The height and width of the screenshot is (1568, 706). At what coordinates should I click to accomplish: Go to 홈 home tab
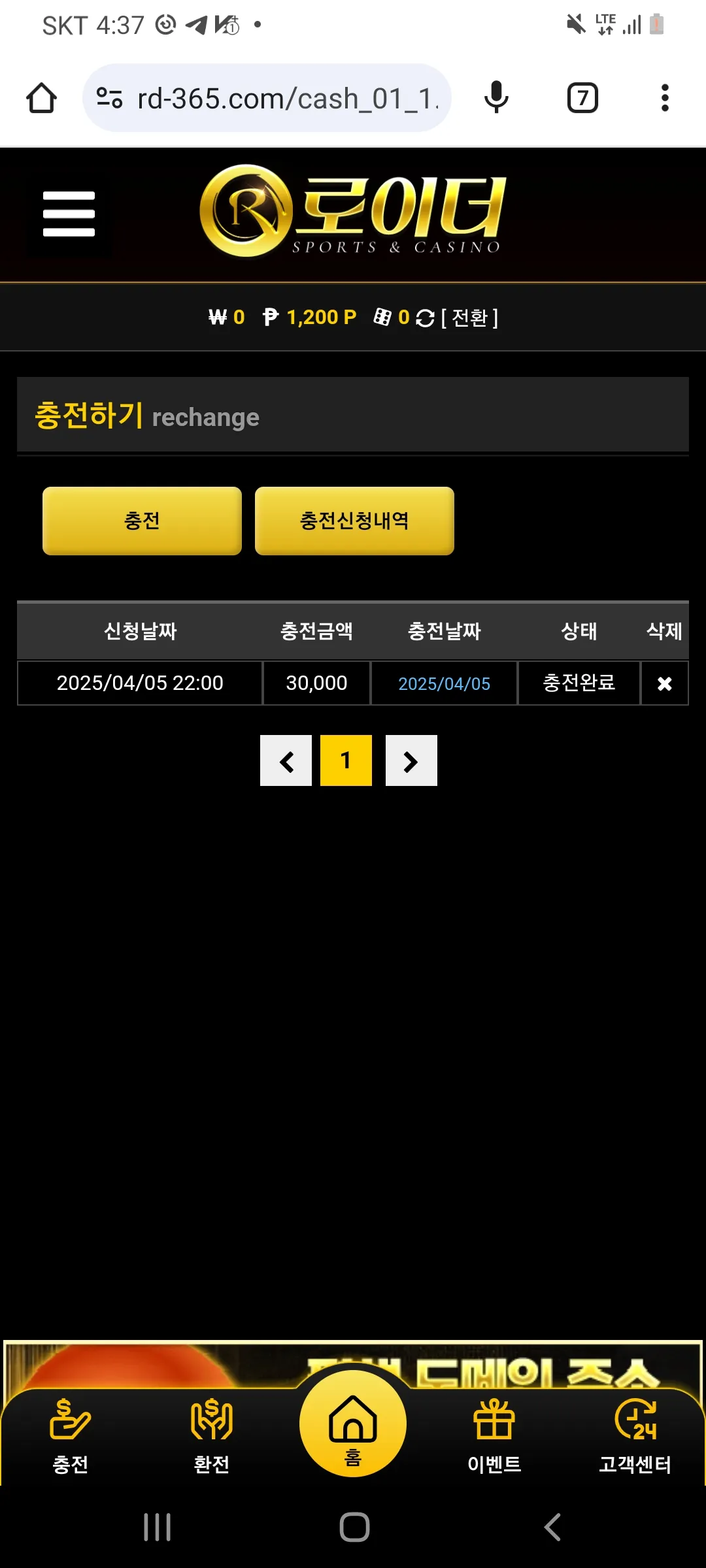tap(353, 1424)
